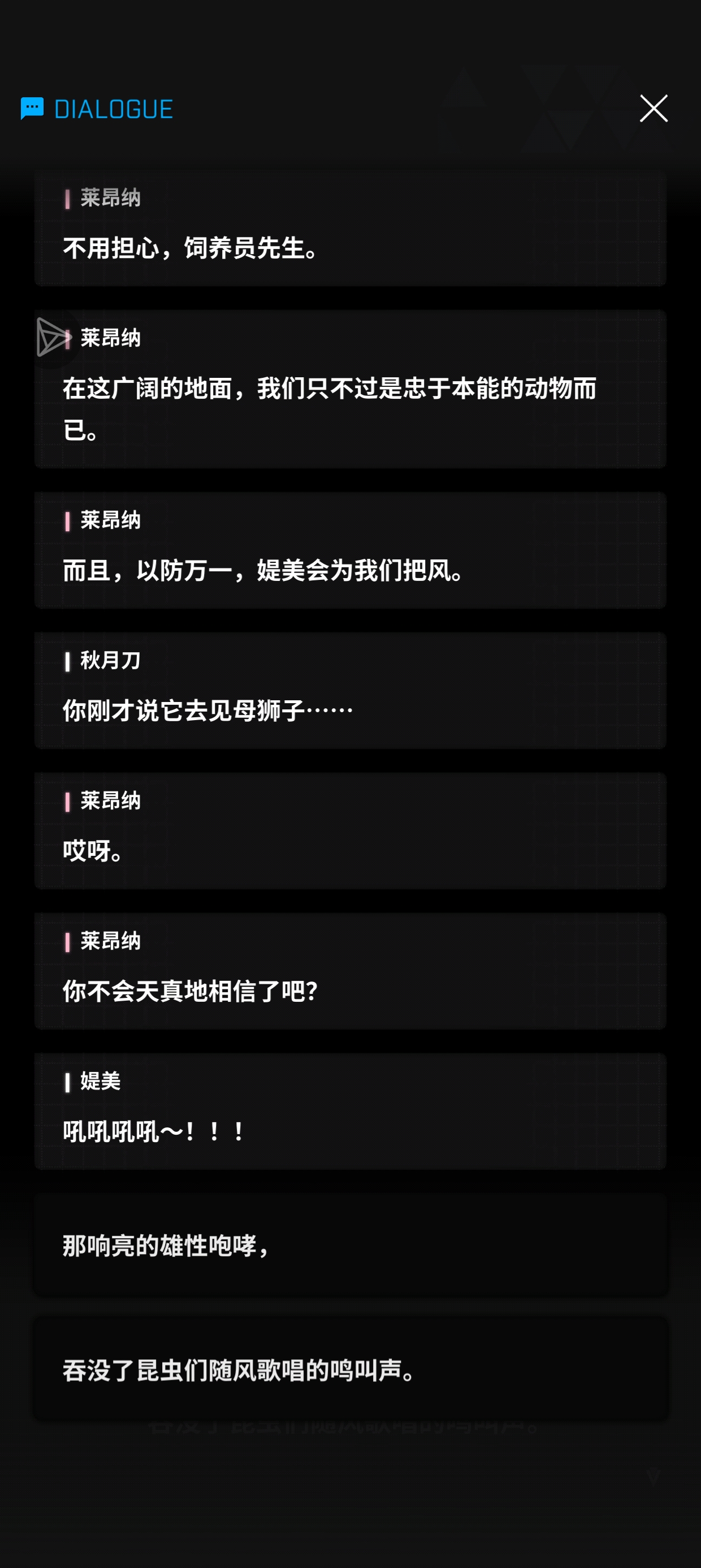Select the speaker name 秋月刀

point(110,662)
